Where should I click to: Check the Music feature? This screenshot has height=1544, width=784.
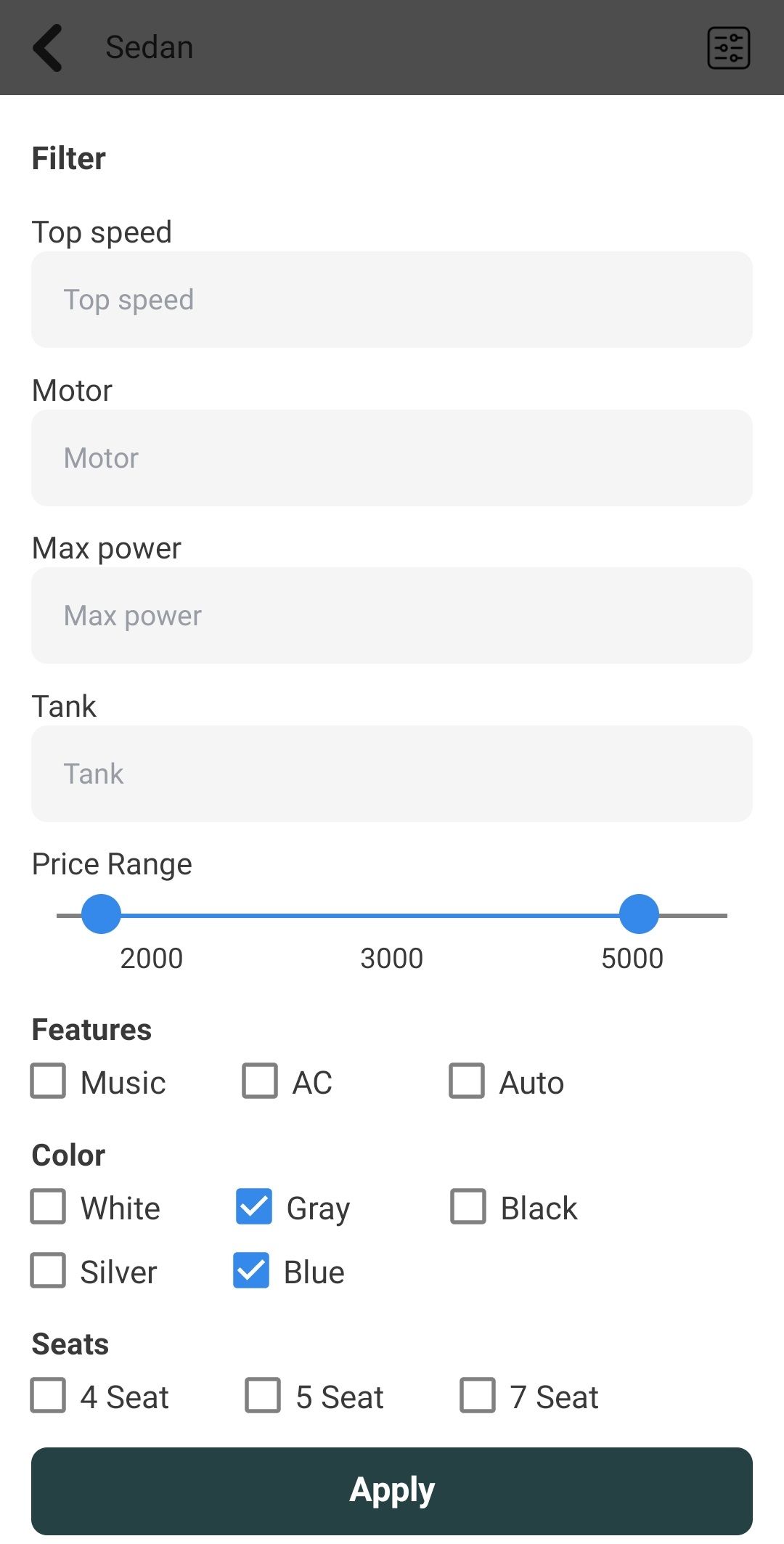point(49,1081)
